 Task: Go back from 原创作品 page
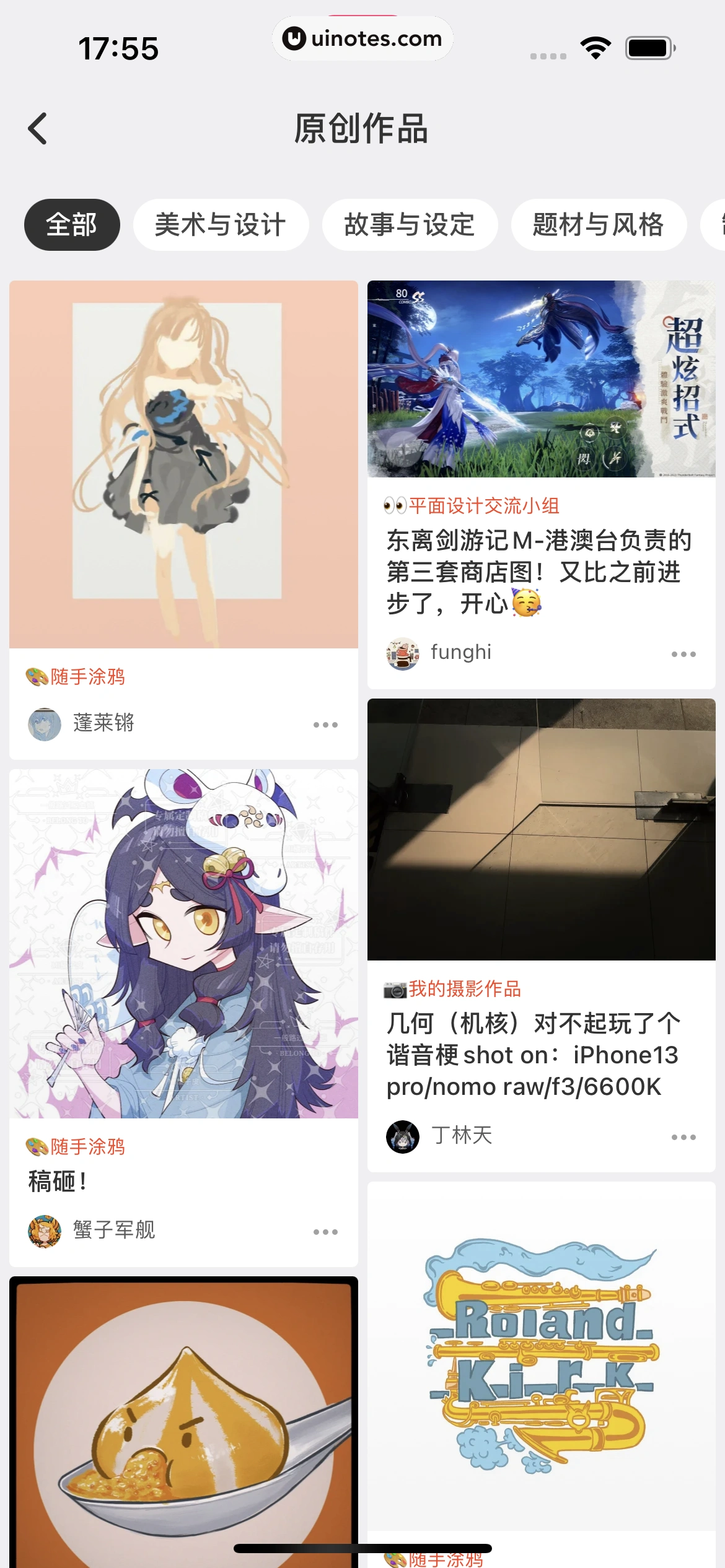pyautogui.click(x=38, y=129)
